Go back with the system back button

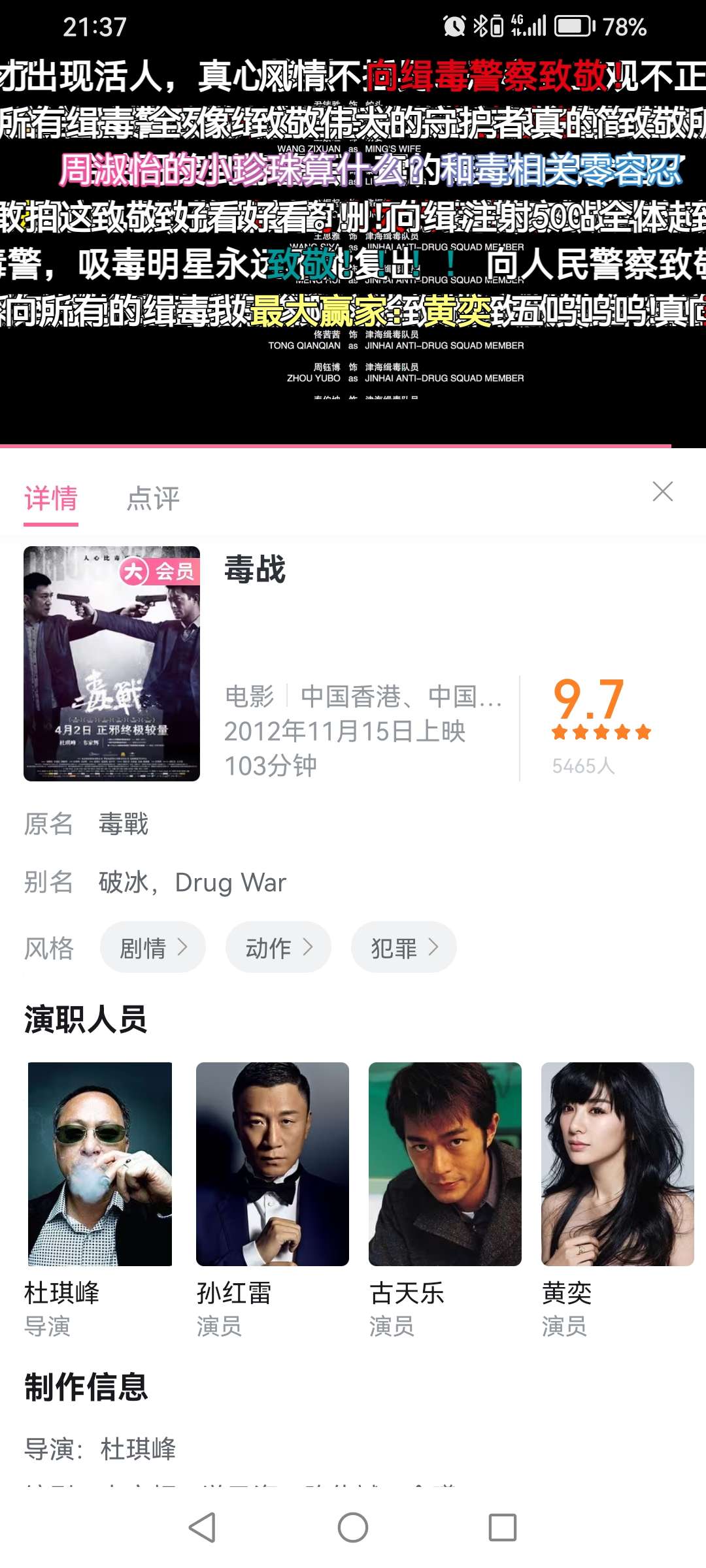(x=202, y=1527)
